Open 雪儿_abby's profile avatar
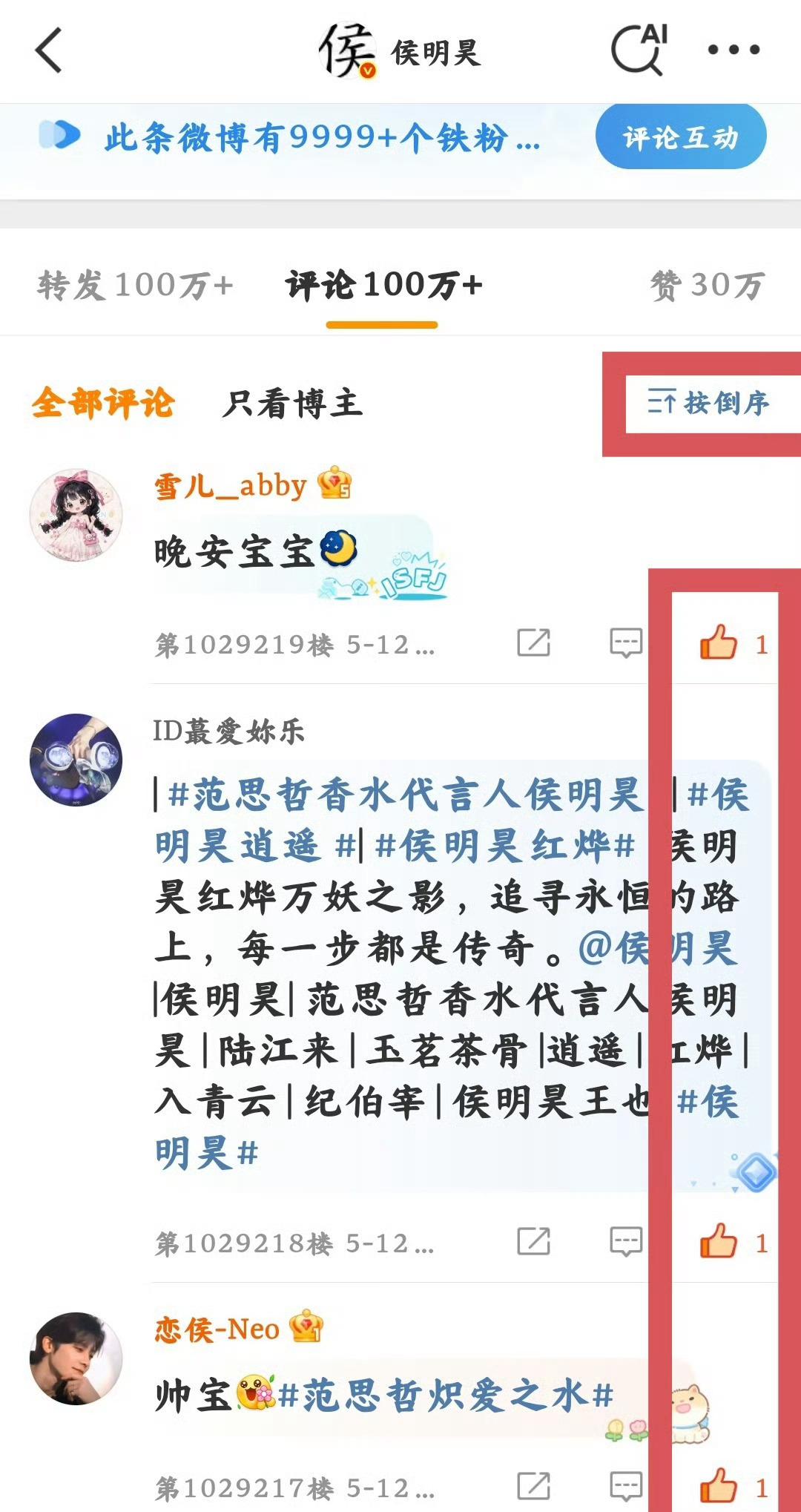 [76, 514]
